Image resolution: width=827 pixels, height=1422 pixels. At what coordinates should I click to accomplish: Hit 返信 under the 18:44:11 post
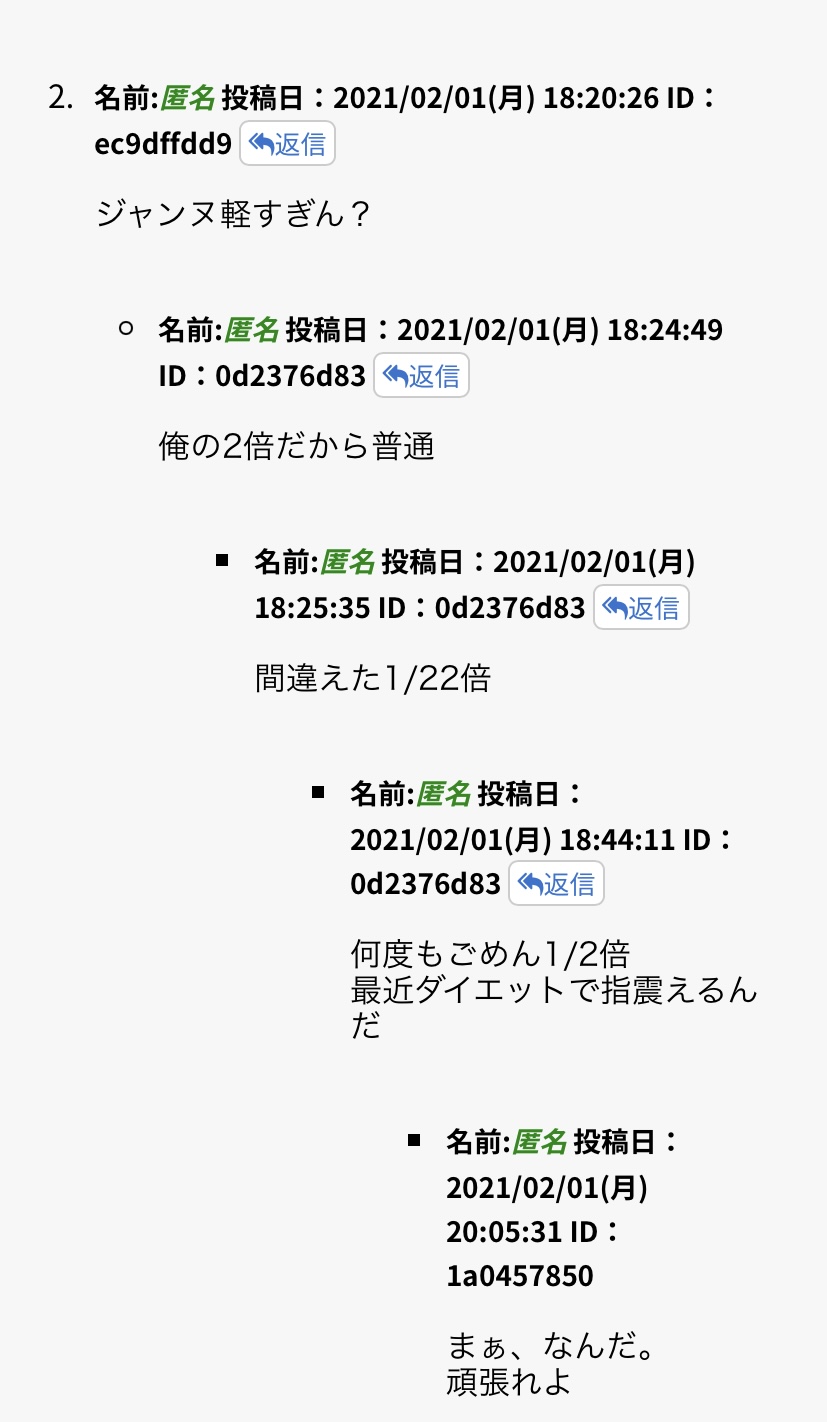[556, 883]
